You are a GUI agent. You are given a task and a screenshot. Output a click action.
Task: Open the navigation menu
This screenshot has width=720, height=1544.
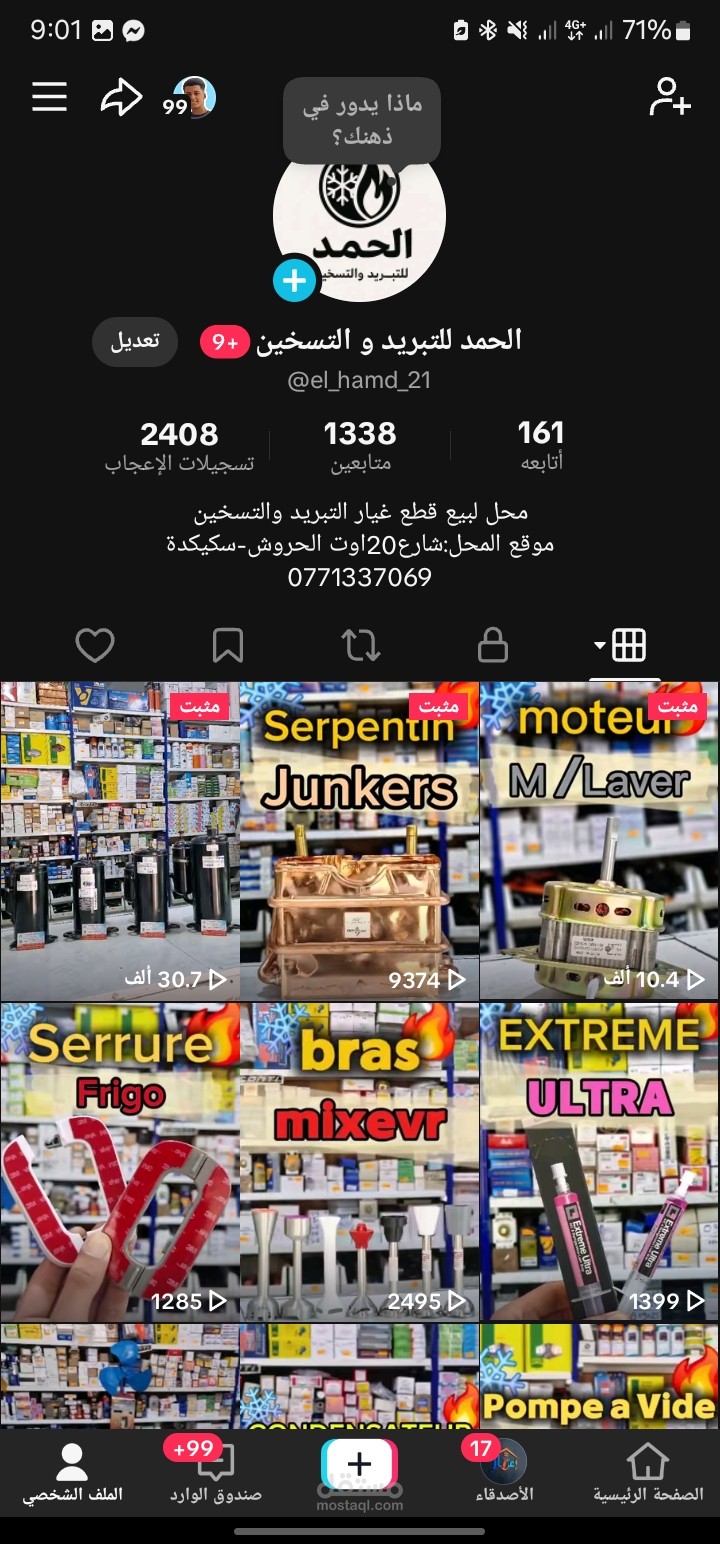pyautogui.click(x=47, y=97)
